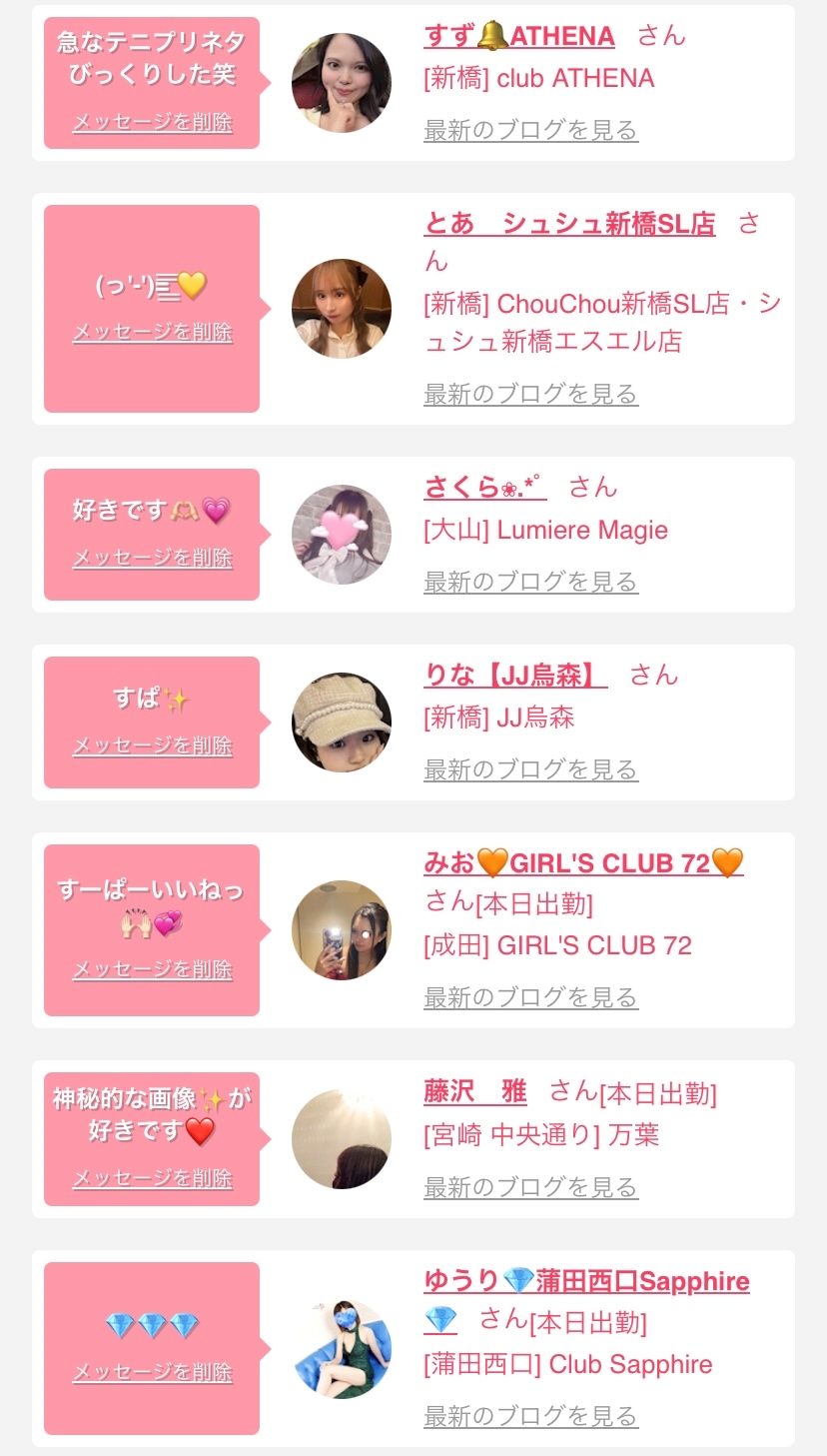Delete the 好きです message to さくら
Image resolution: width=827 pixels, height=1456 pixels.
(x=152, y=559)
